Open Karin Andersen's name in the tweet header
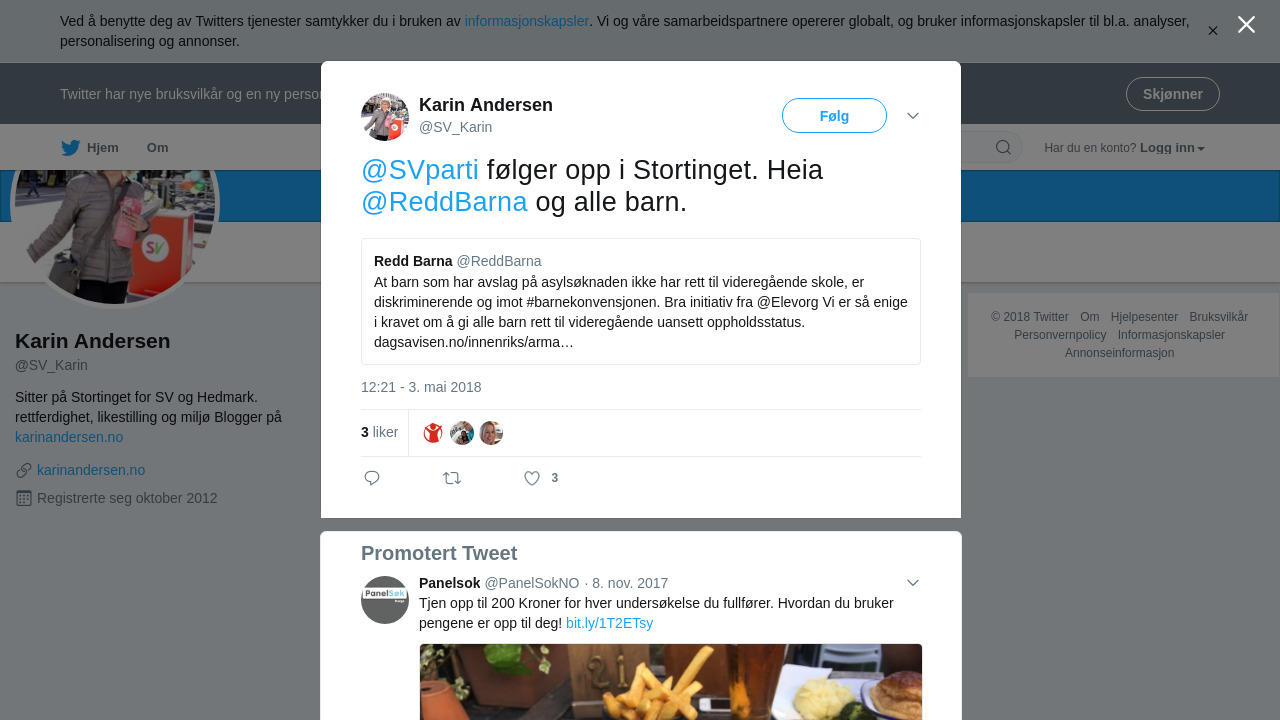Viewport: 1280px width, 720px height. pos(485,105)
